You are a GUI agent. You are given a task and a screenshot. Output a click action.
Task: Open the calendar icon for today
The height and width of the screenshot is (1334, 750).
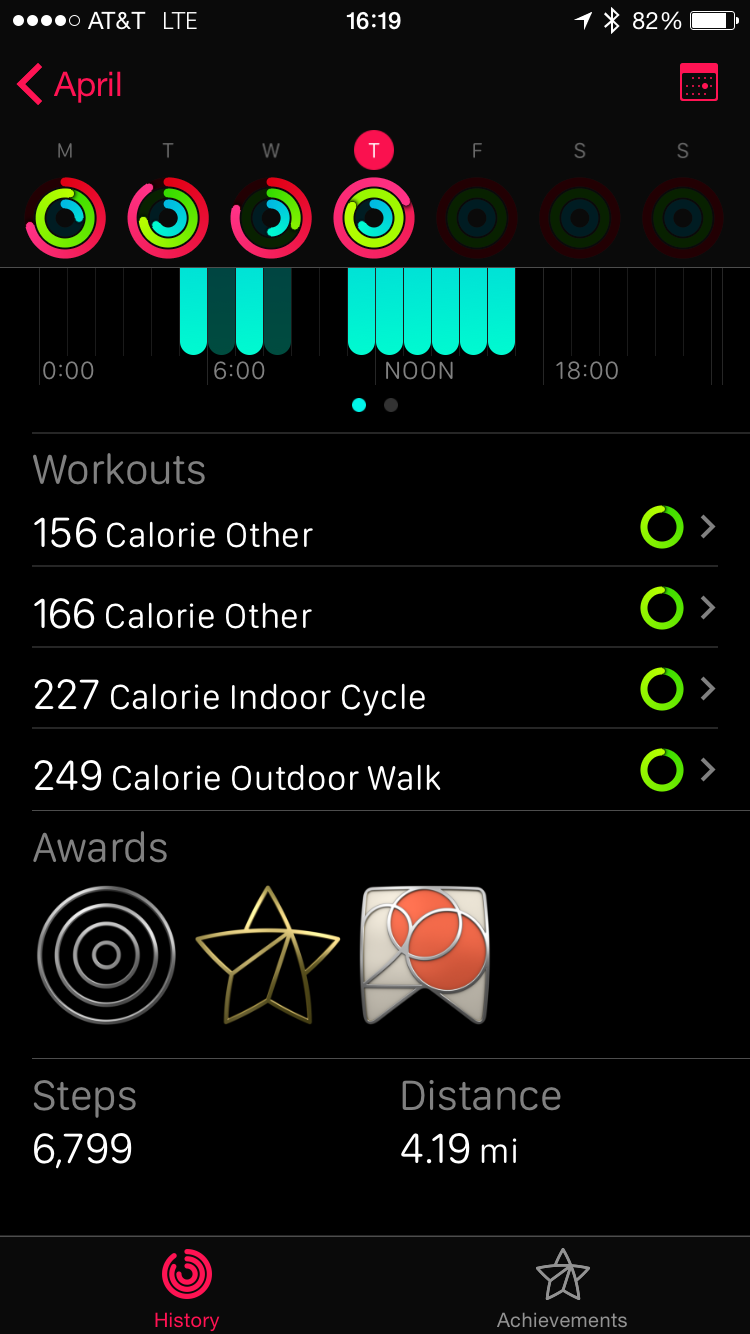pos(698,83)
